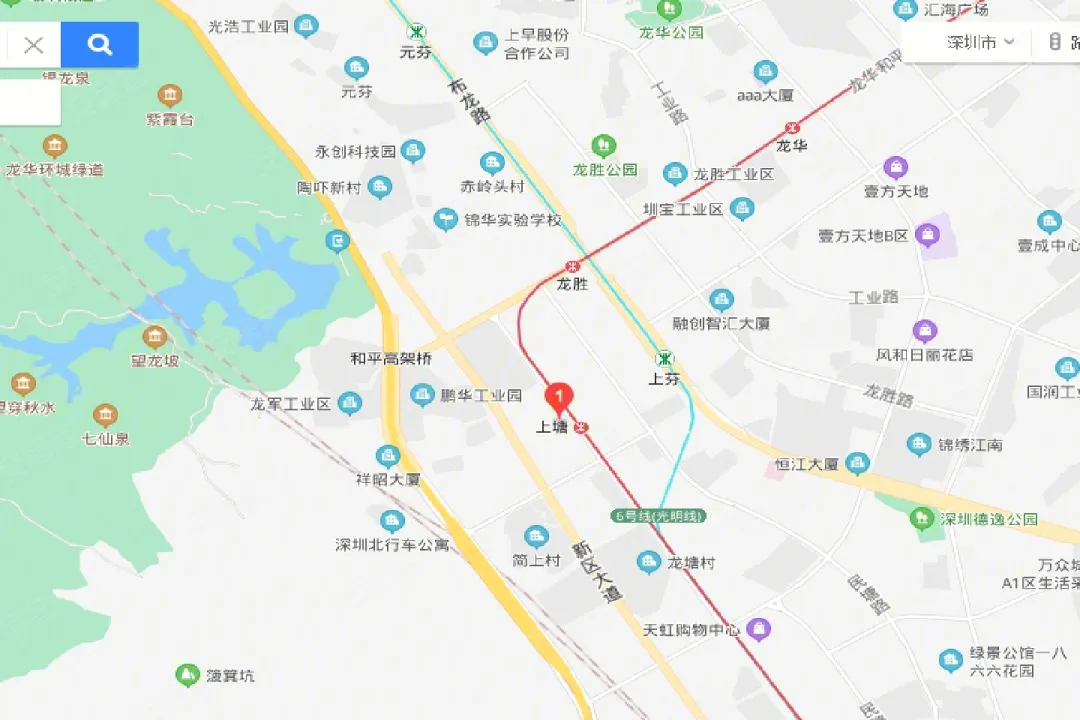Tap the 上芬 metro station marker

click(664, 358)
